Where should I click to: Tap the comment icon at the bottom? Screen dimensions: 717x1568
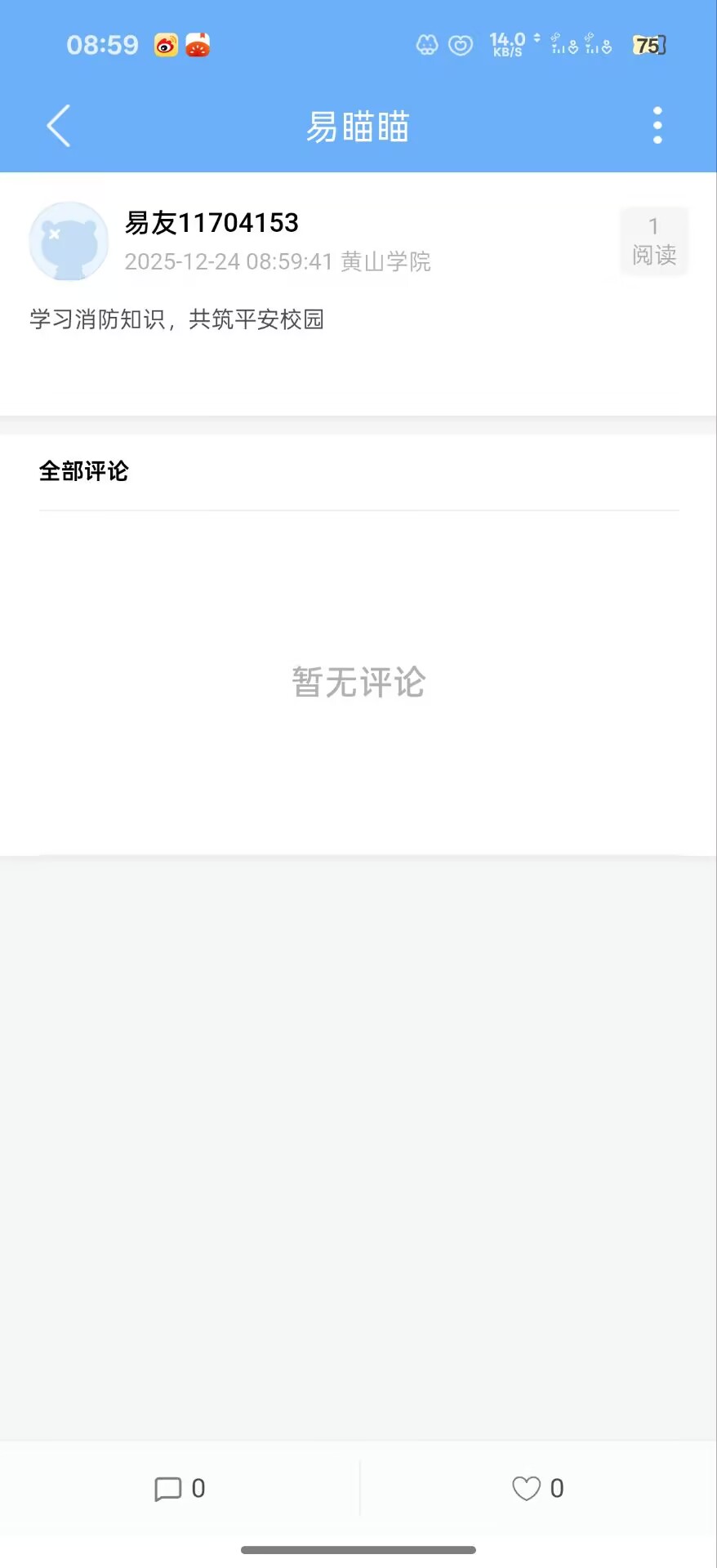pyautogui.click(x=168, y=1489)
